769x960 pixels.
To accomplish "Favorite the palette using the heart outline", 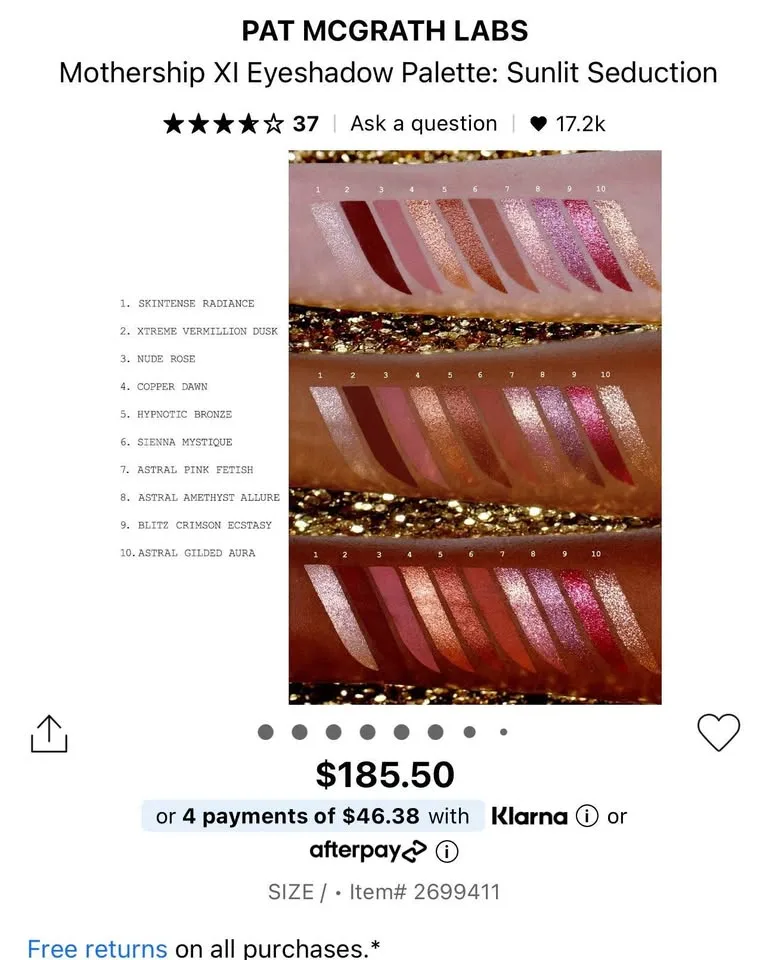I will click(x=718, y=732).
